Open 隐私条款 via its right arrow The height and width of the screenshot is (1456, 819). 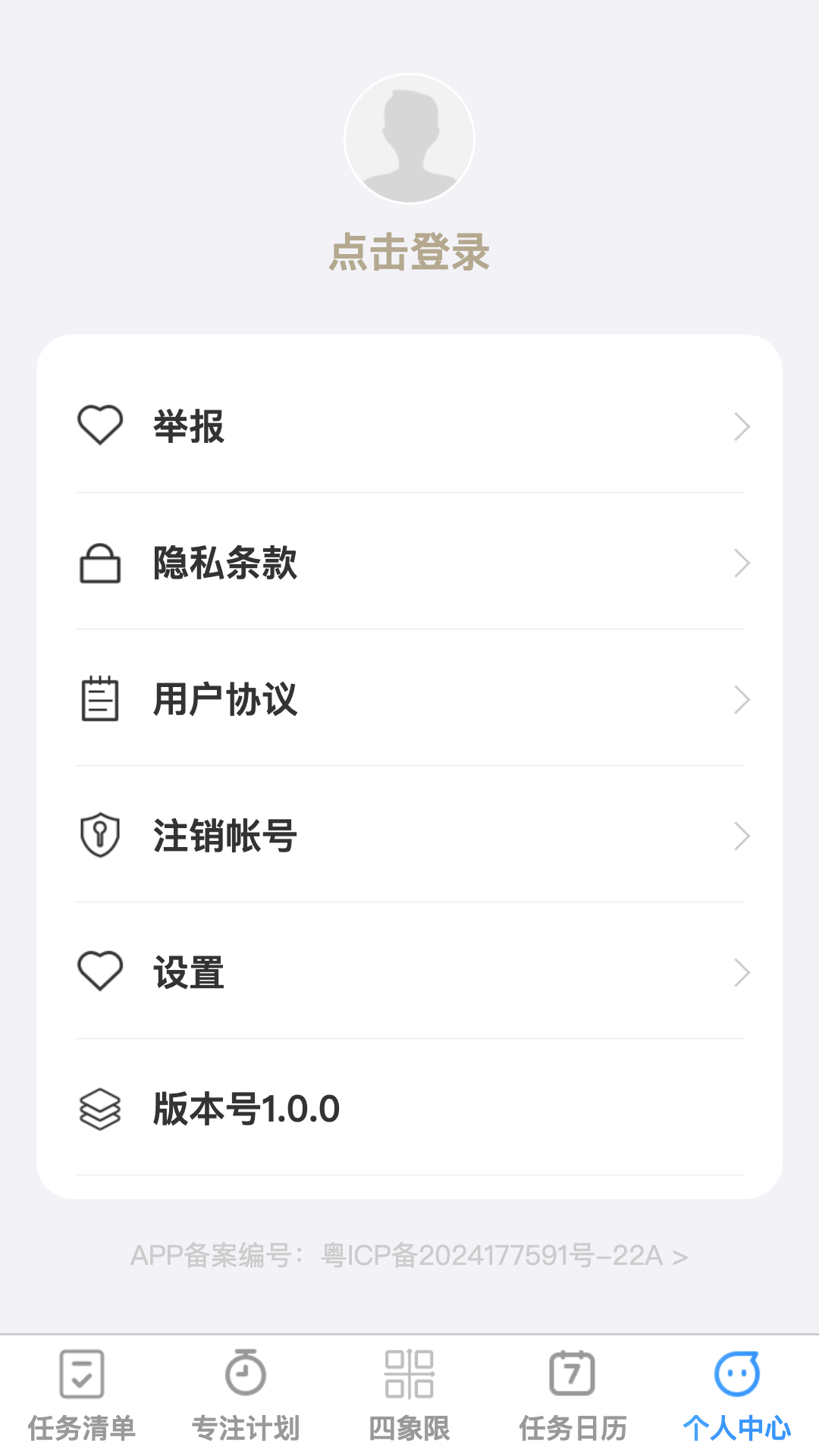pos(742,563)
